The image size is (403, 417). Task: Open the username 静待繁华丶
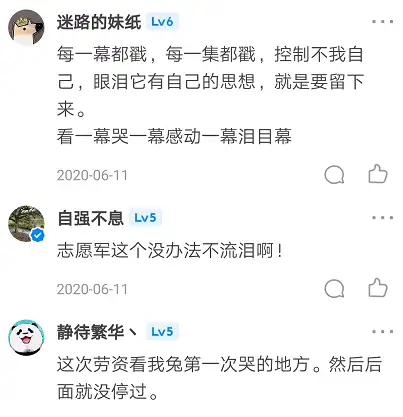[x=97, y=332]
